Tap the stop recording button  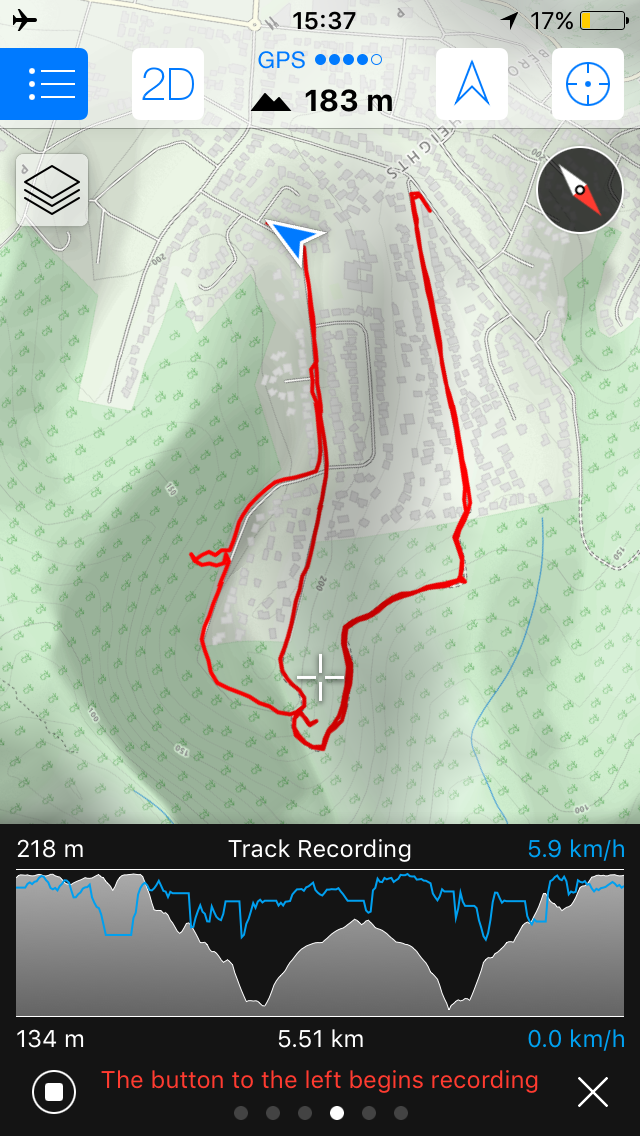coord(54,1092)
